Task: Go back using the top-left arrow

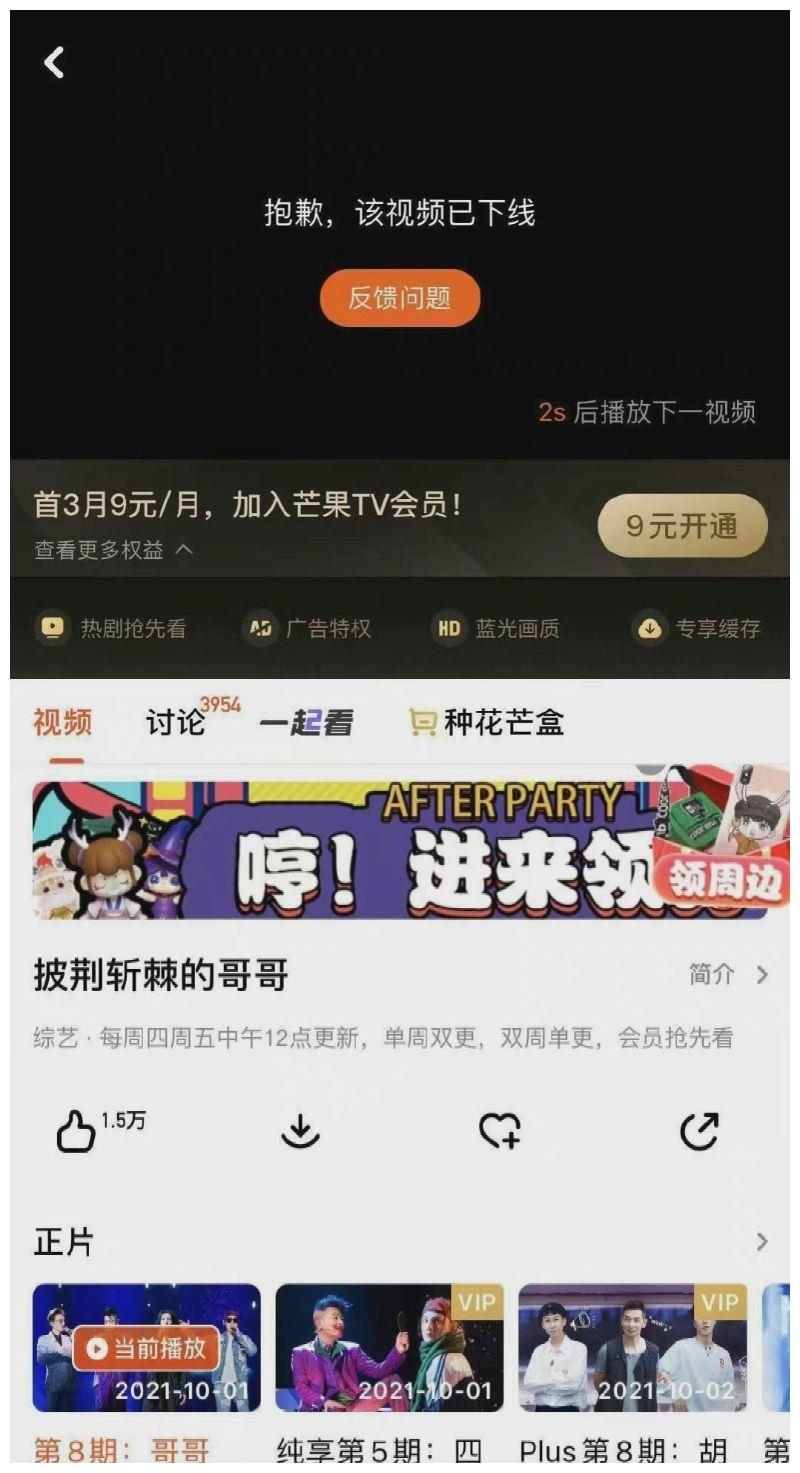Action: (54, 62)
